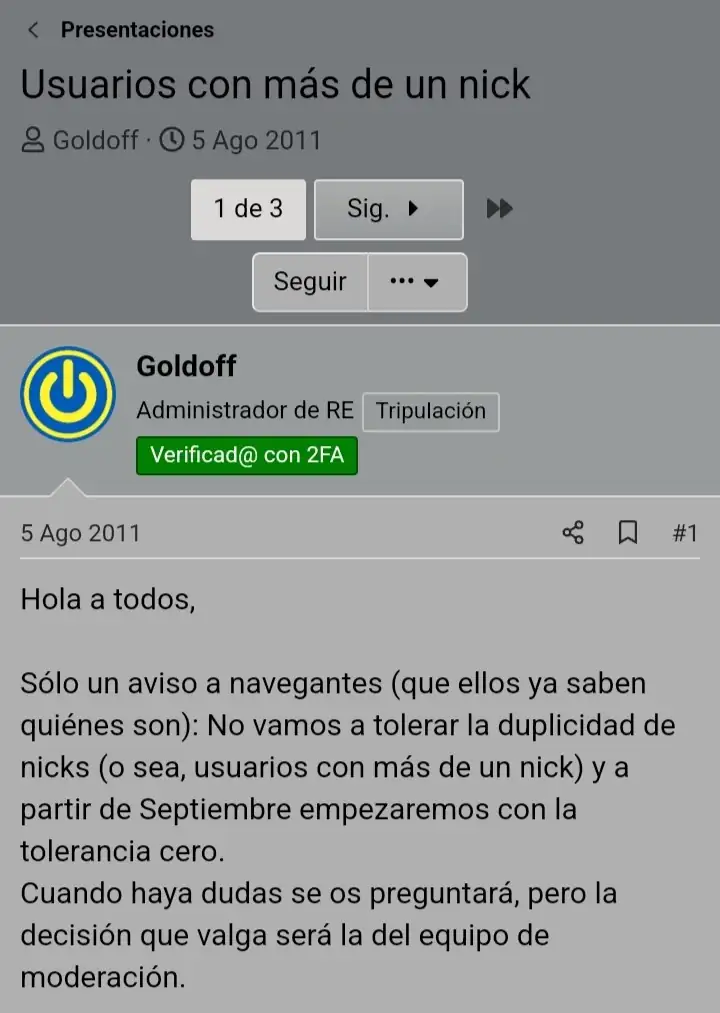Open Goldoff author link under thread title
720x1013 pixels.
coord(95,139)
